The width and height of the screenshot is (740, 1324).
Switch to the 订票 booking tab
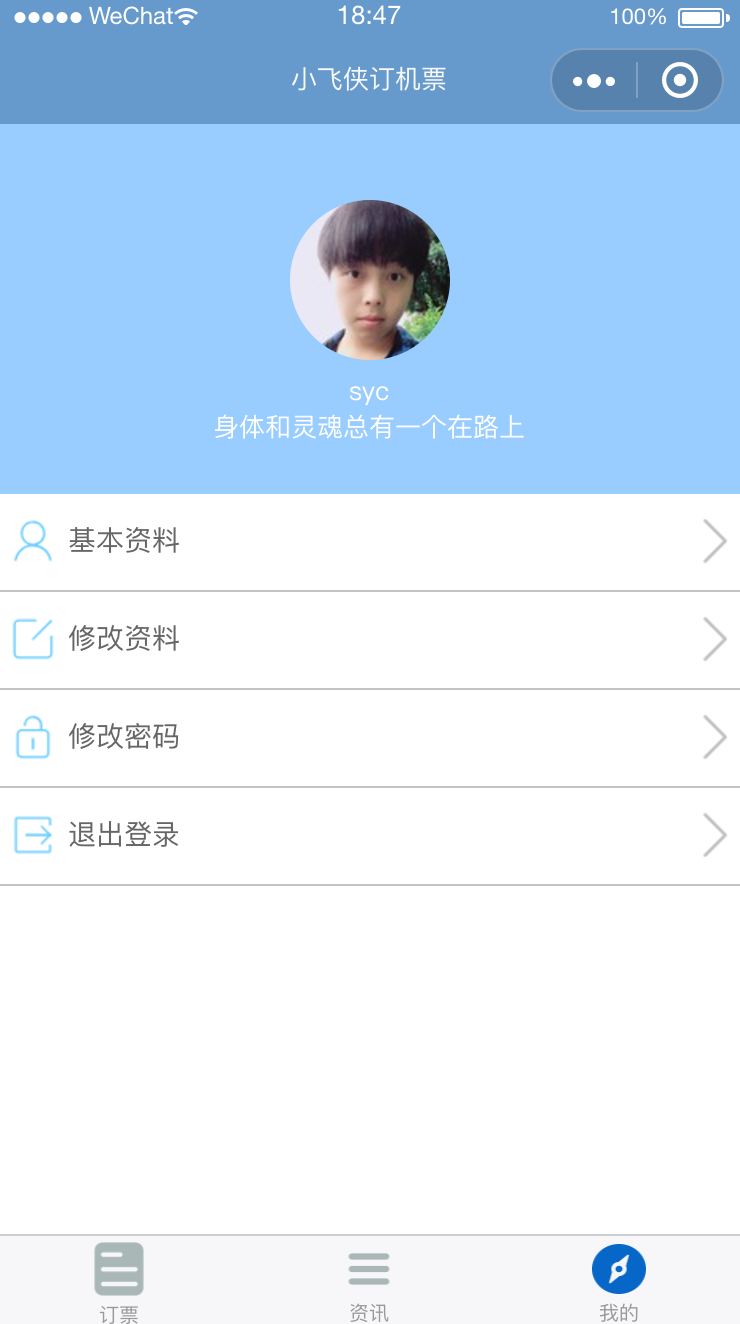119,1281
